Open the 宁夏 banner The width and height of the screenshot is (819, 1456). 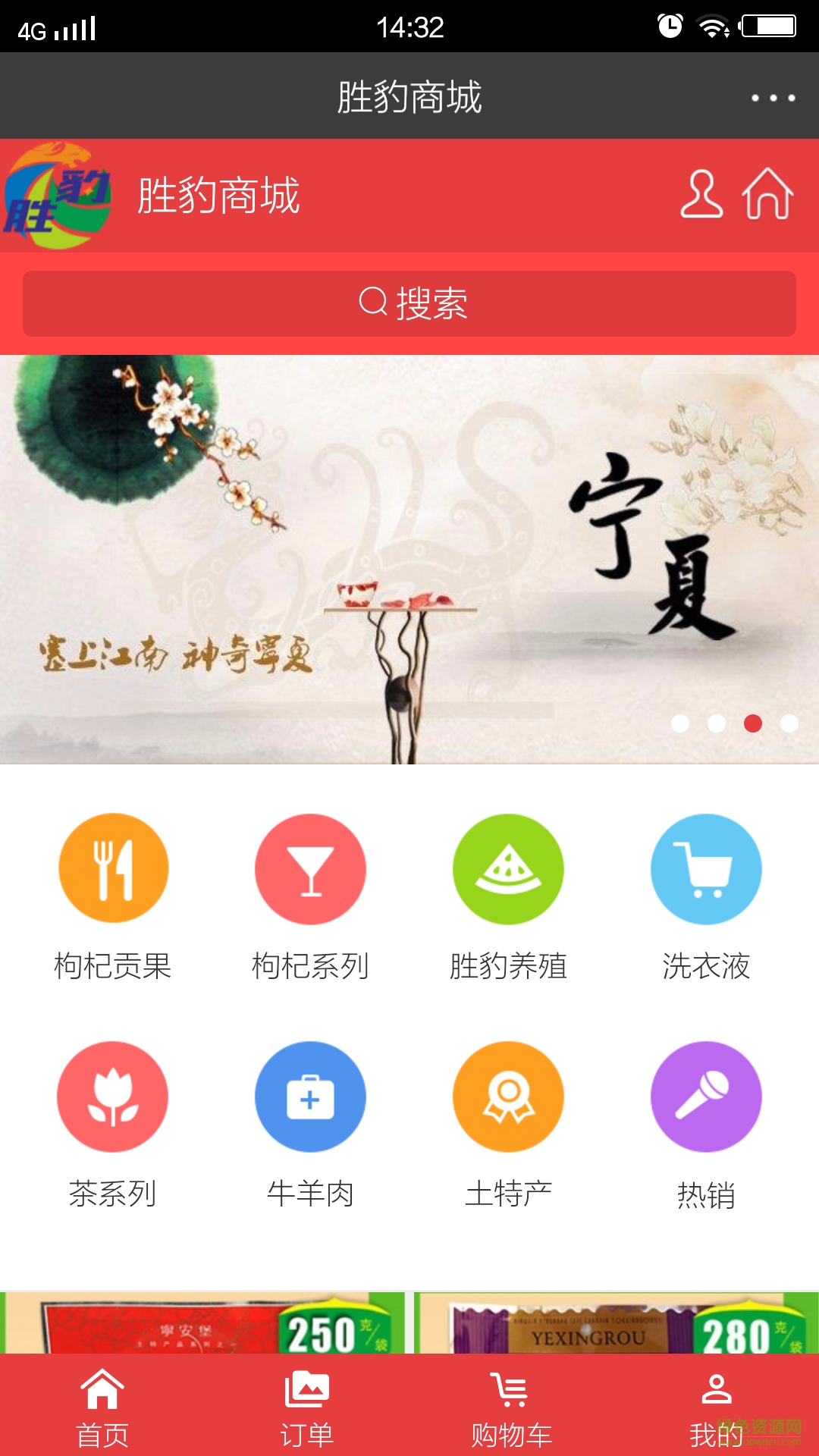pyautogui.click(x=409, y=559)
